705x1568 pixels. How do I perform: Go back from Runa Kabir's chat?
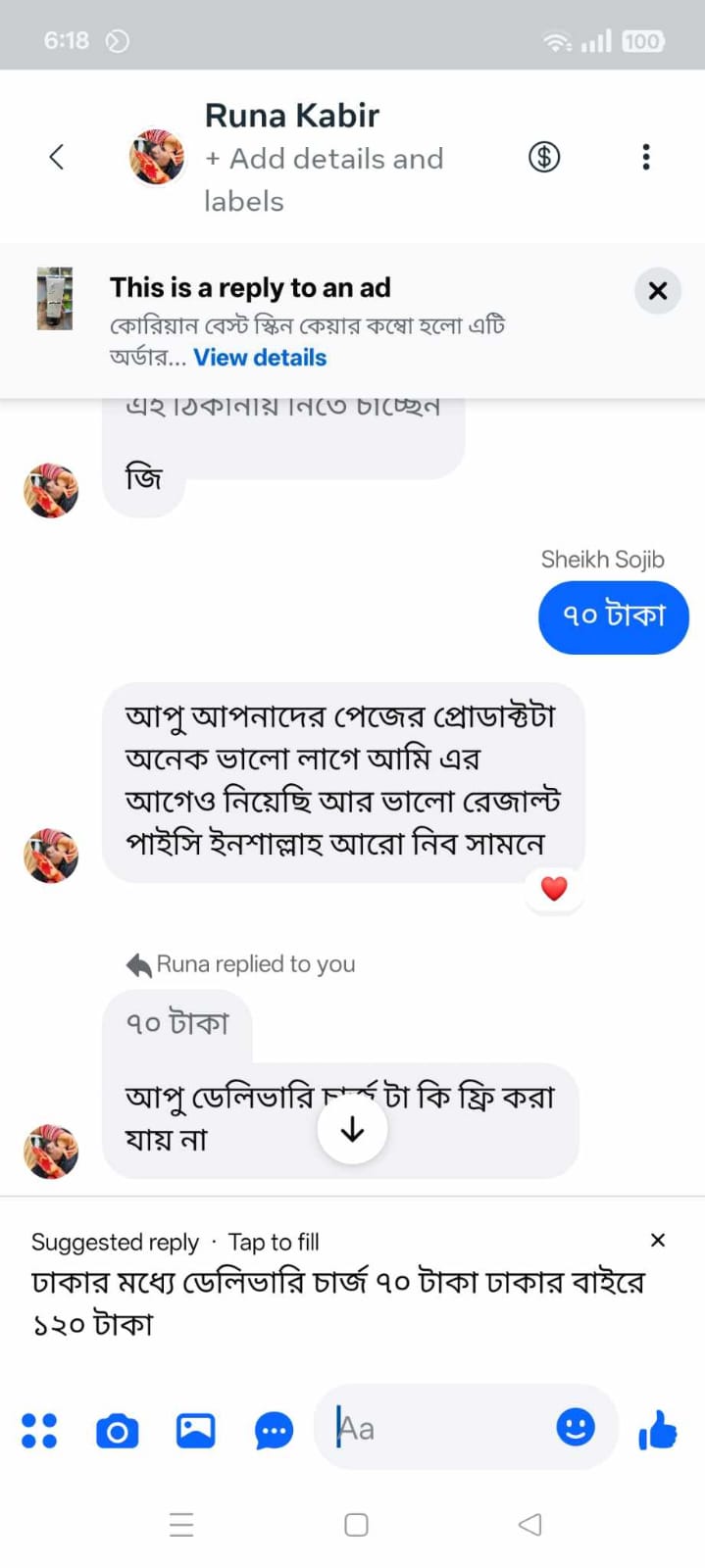tap(57, 157)
